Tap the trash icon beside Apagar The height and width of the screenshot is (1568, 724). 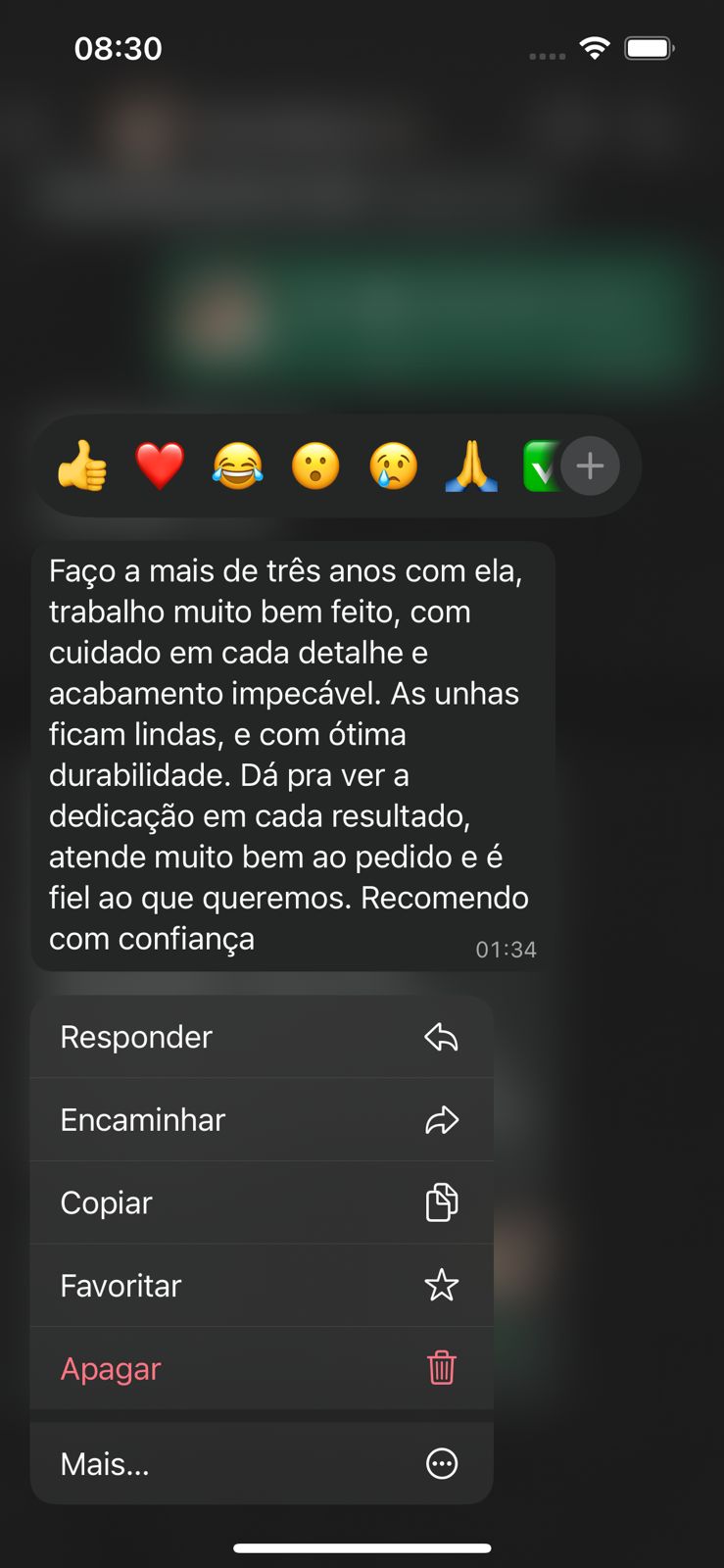pos(441,1368)
